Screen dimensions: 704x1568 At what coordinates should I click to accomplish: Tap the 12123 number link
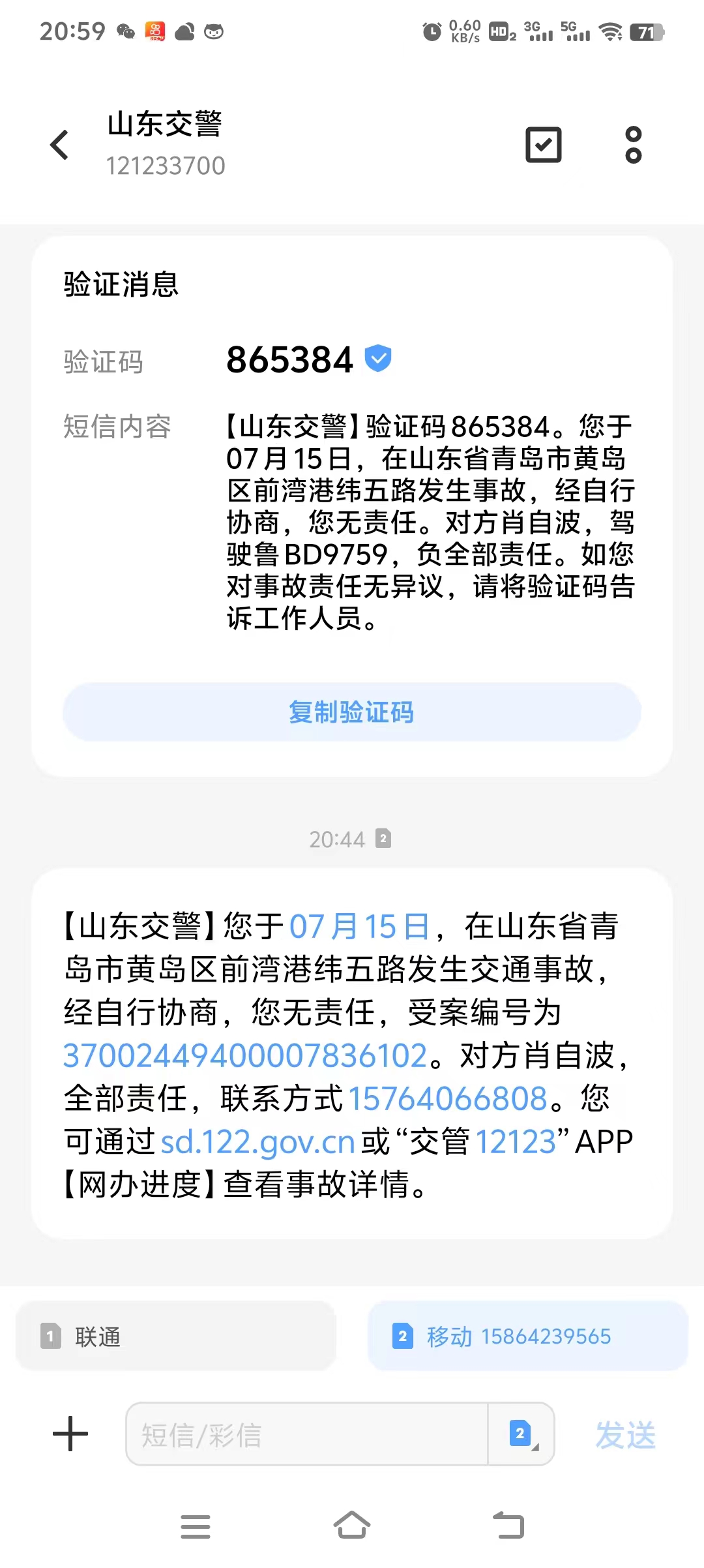click(x=516, y=1141)
